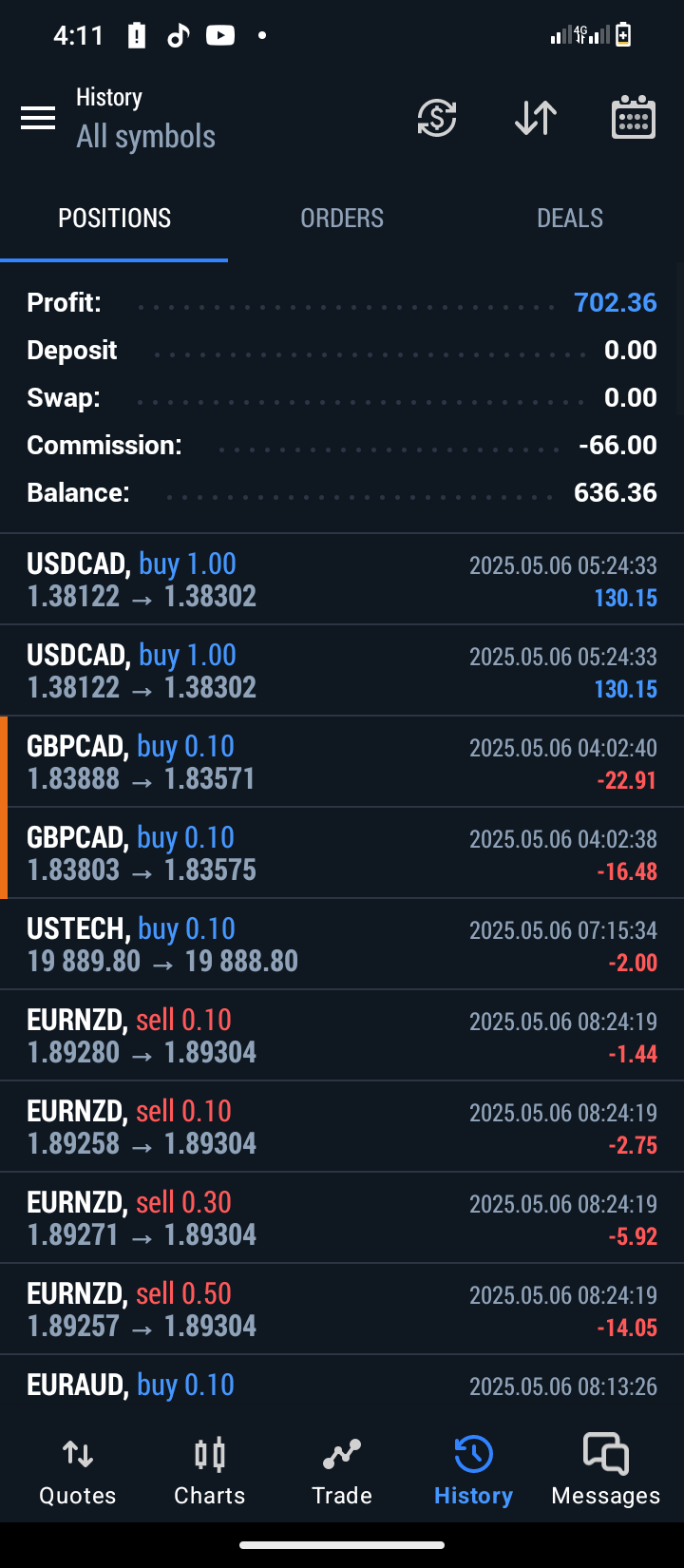The height and width of the screenshot is (1568, 684).
Task: Open the USTECH buy 0.10 position
Action: (x=342, y=945)
